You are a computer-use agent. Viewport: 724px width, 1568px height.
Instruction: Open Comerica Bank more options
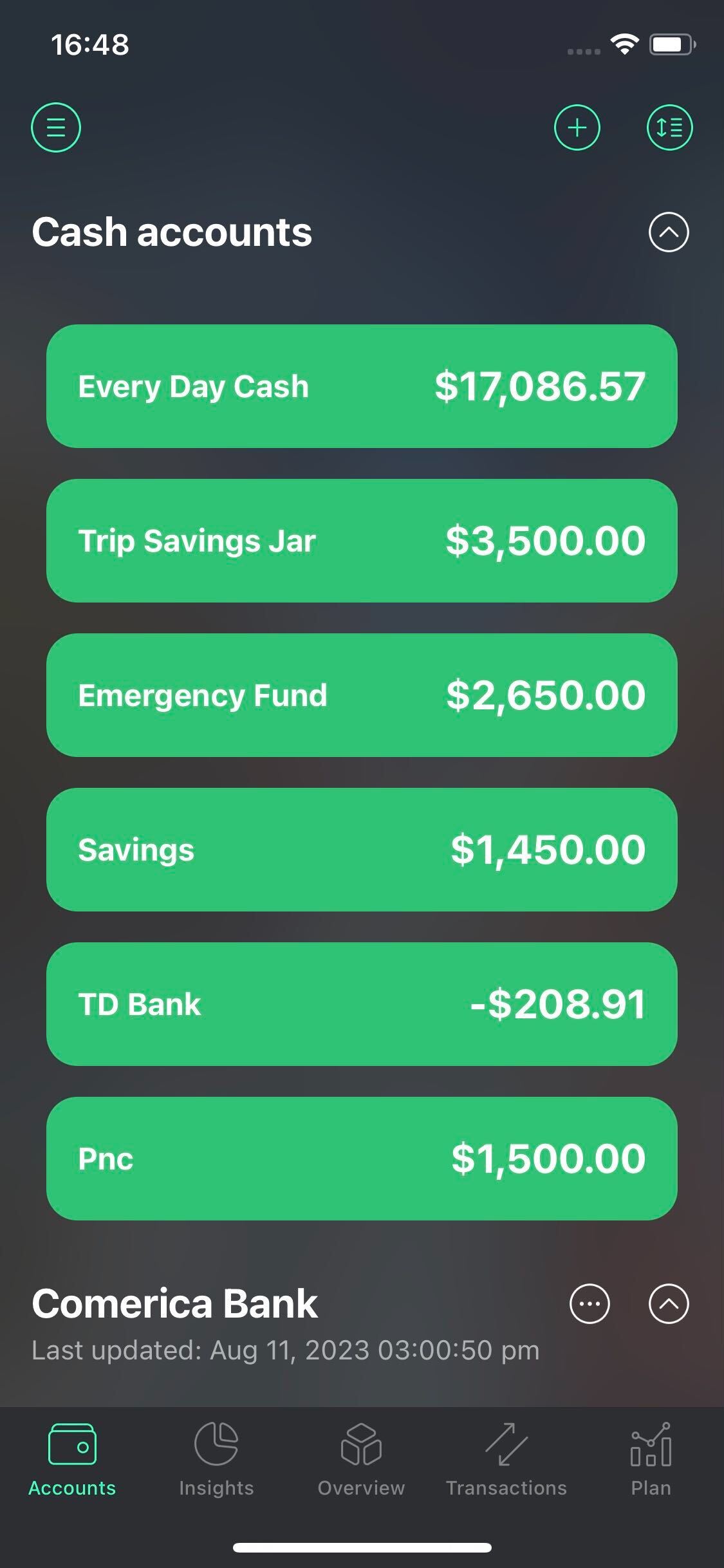[589, 1304]
